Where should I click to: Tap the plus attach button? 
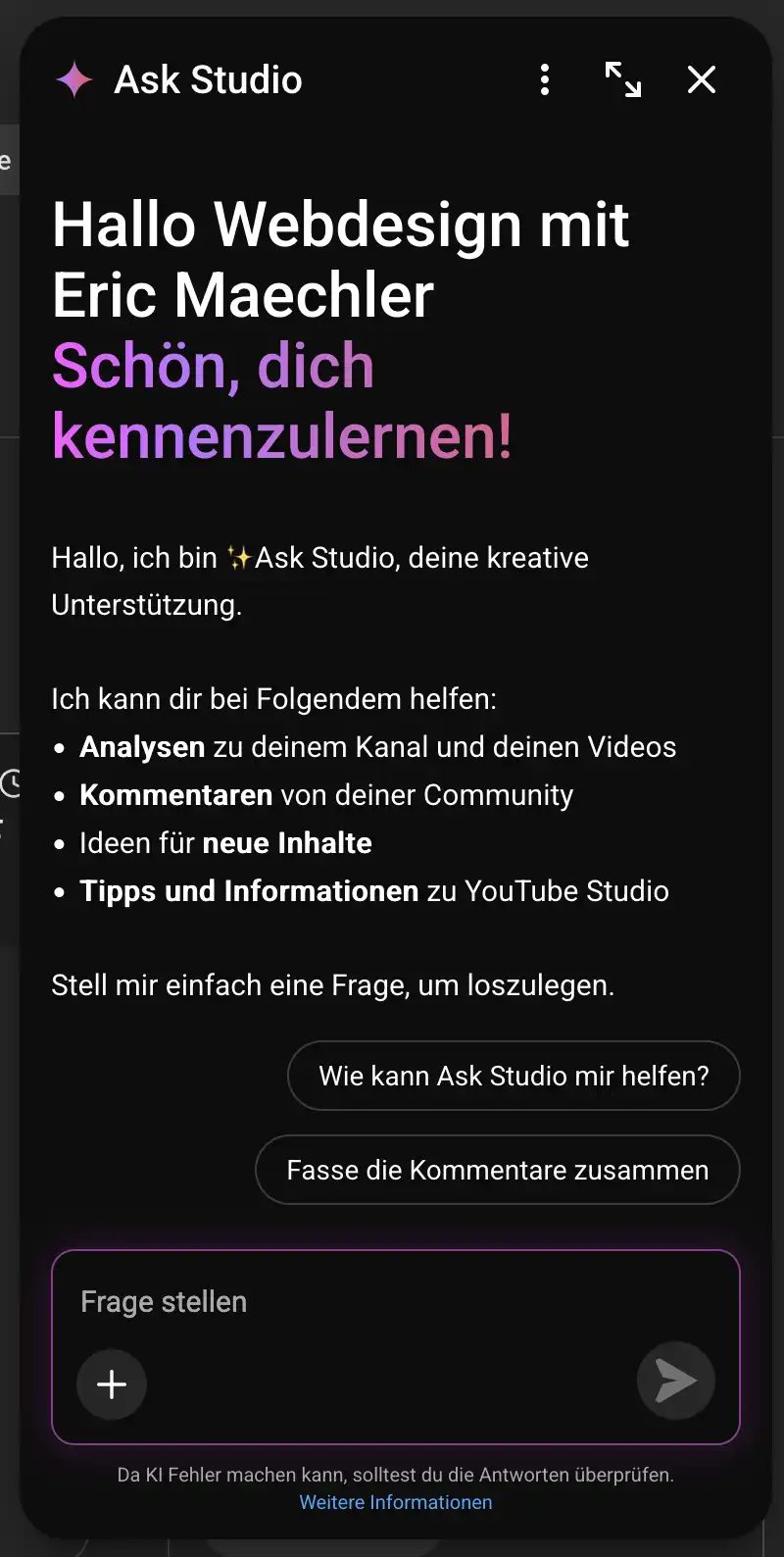[112, 1383]
